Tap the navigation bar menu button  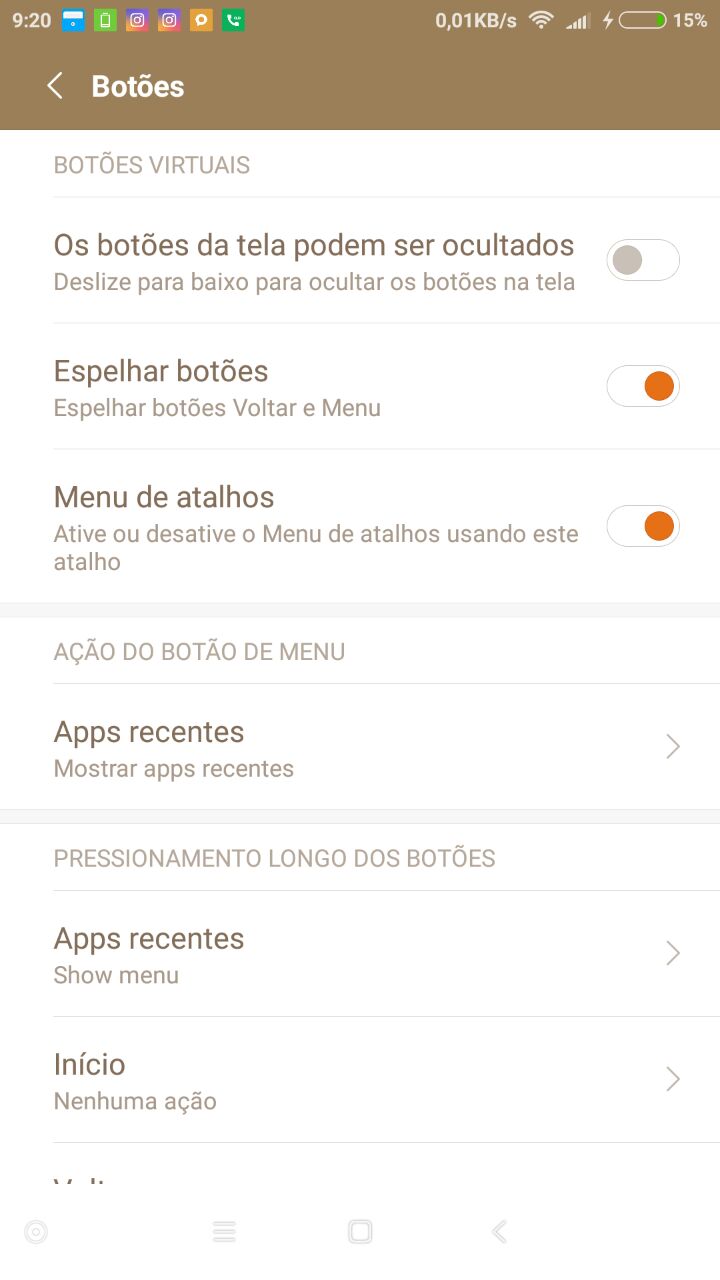point(224,1232)
